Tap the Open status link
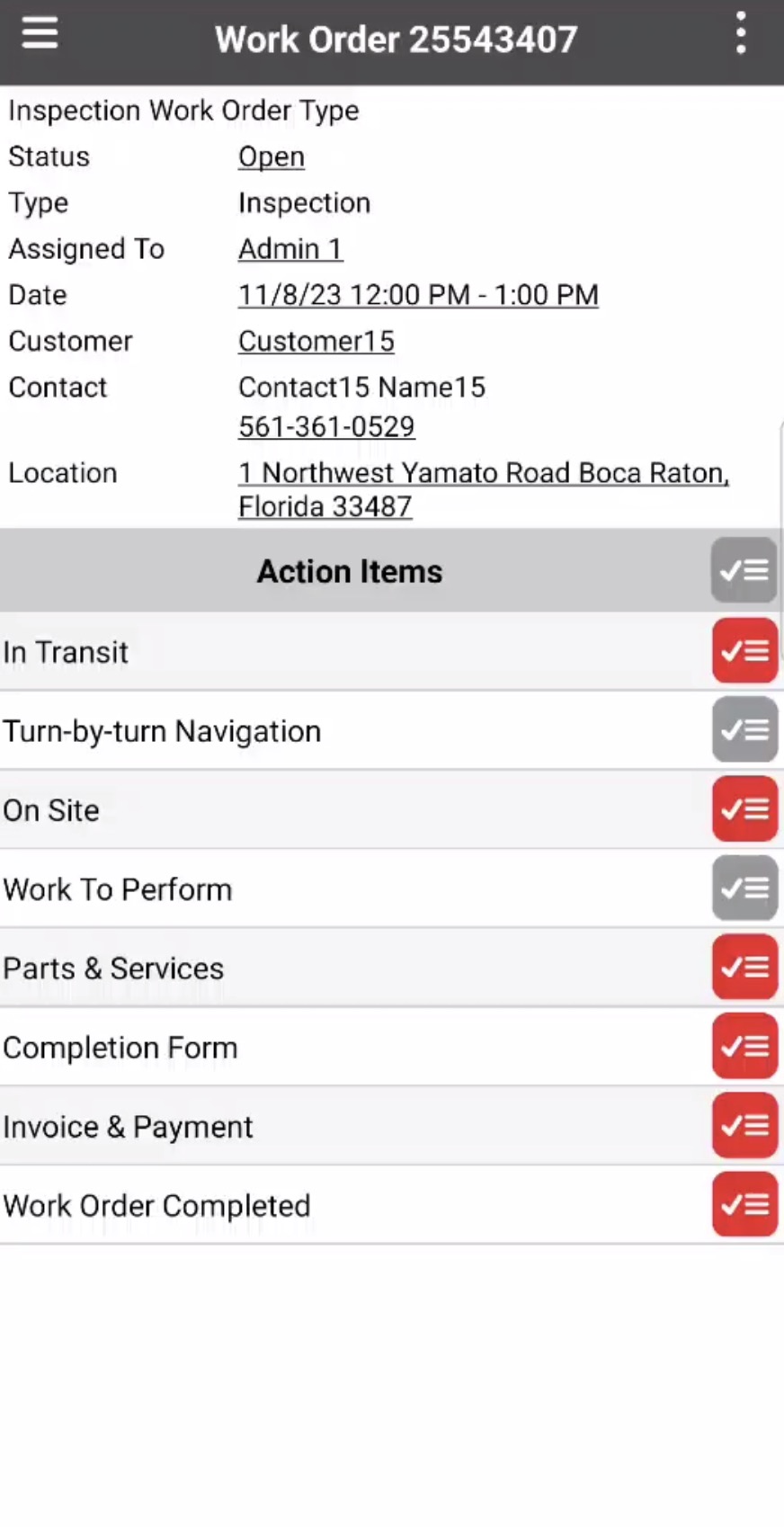 coord(271,156)
